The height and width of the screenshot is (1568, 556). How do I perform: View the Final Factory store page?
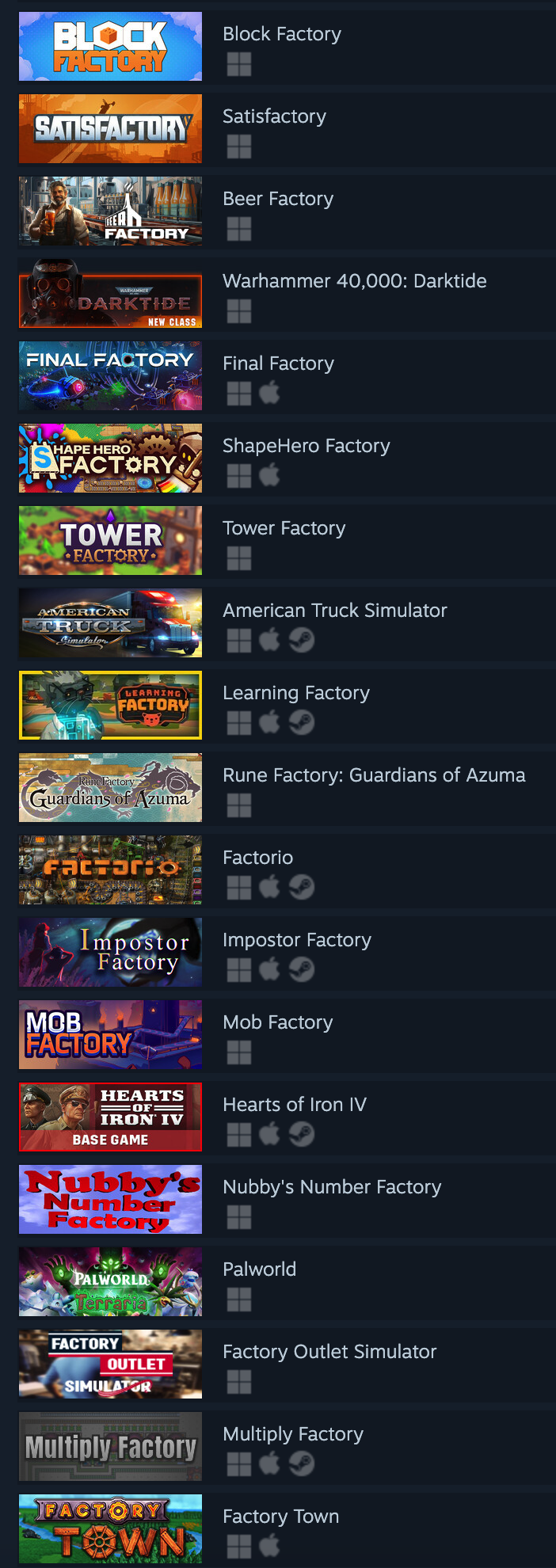click(x=278, y=364)
